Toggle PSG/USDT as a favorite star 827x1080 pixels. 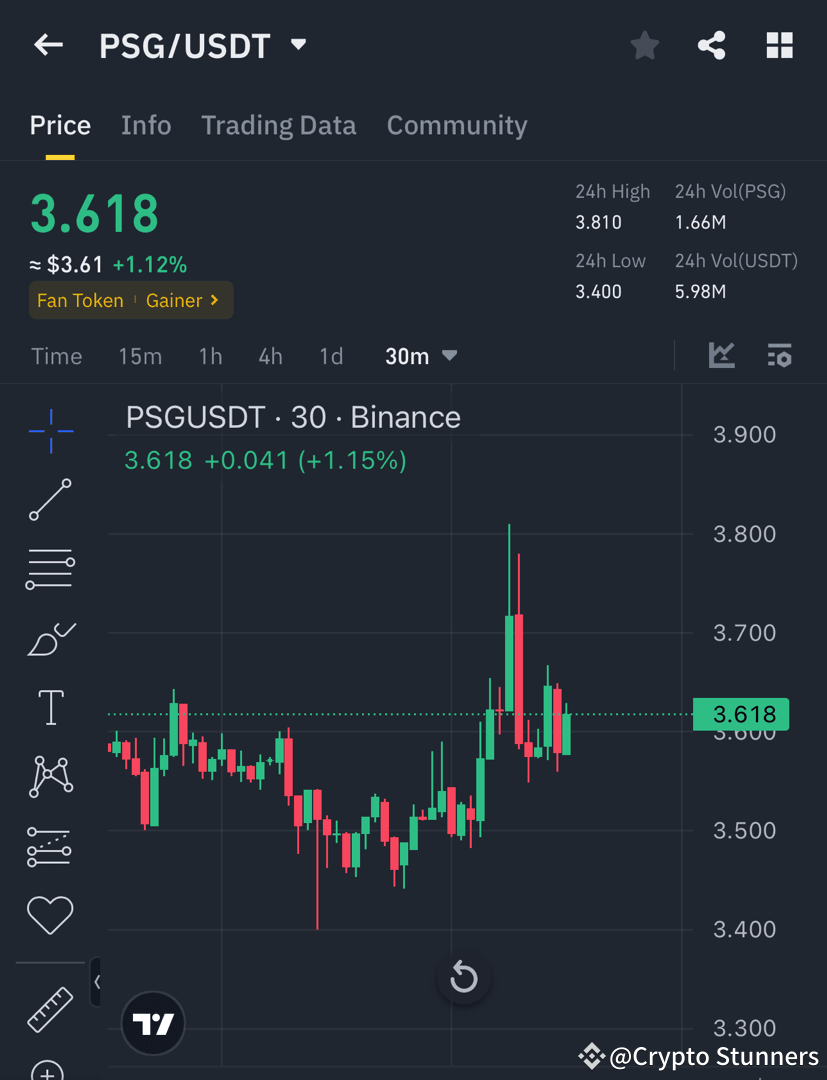pyautogui.click(x=644, y=45)
